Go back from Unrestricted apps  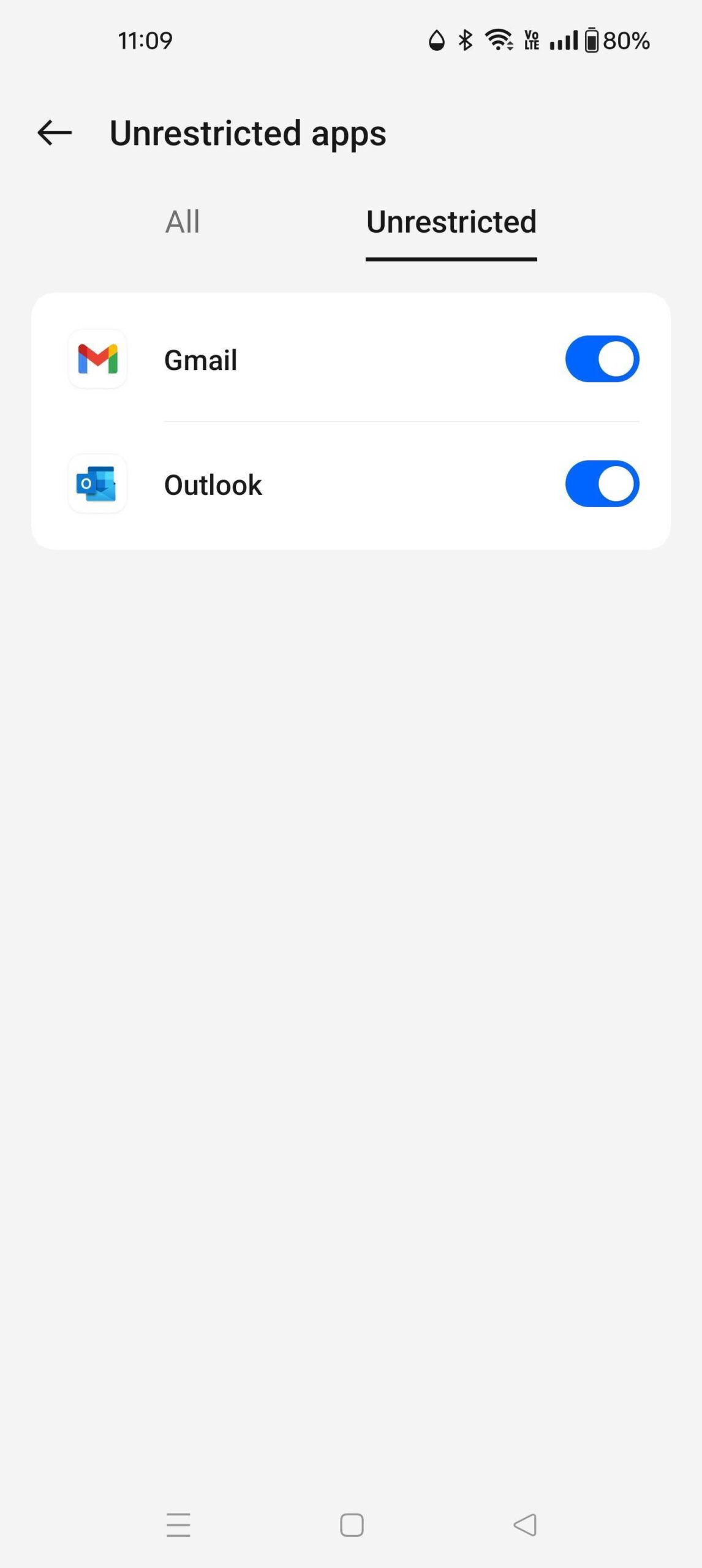tap(55, 133)
